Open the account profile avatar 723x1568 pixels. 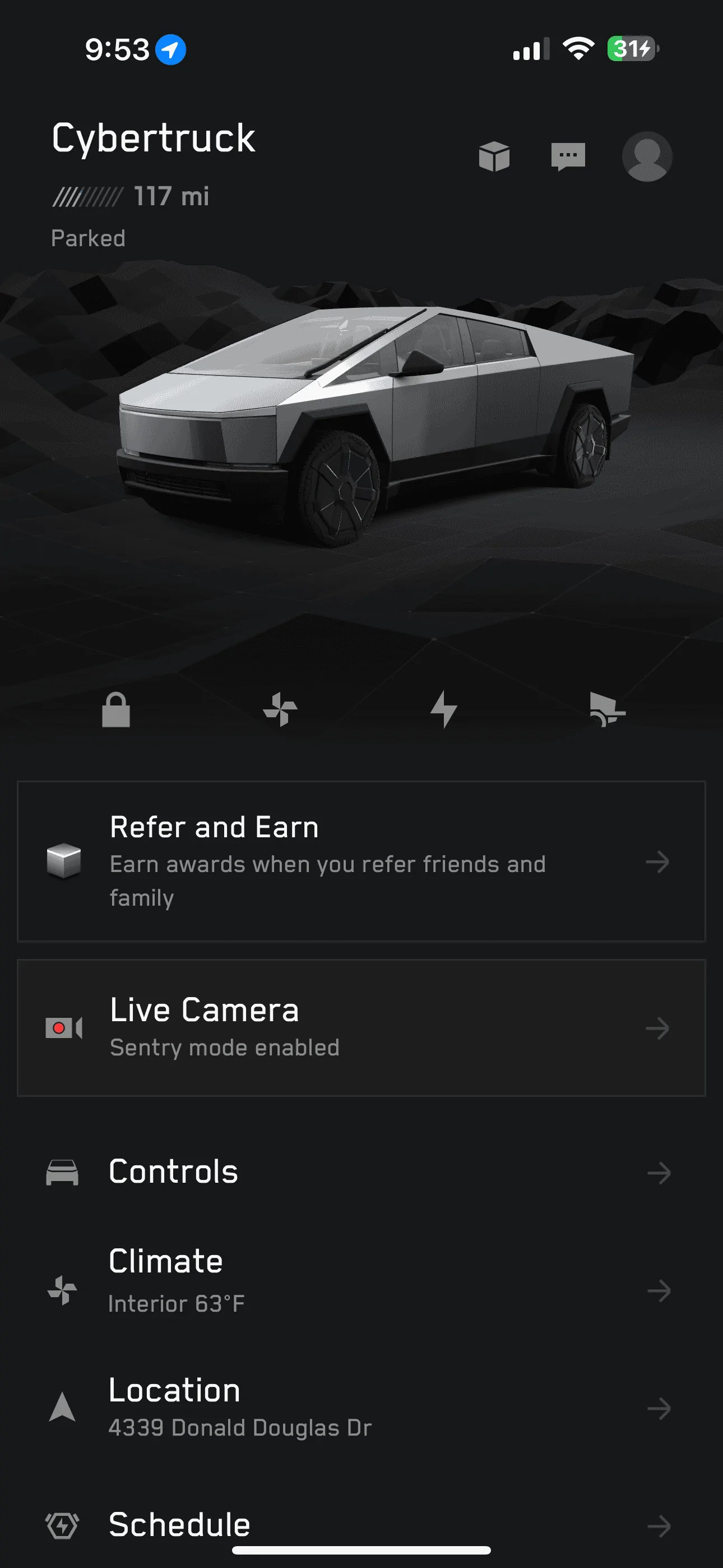[x=646, y=156]
